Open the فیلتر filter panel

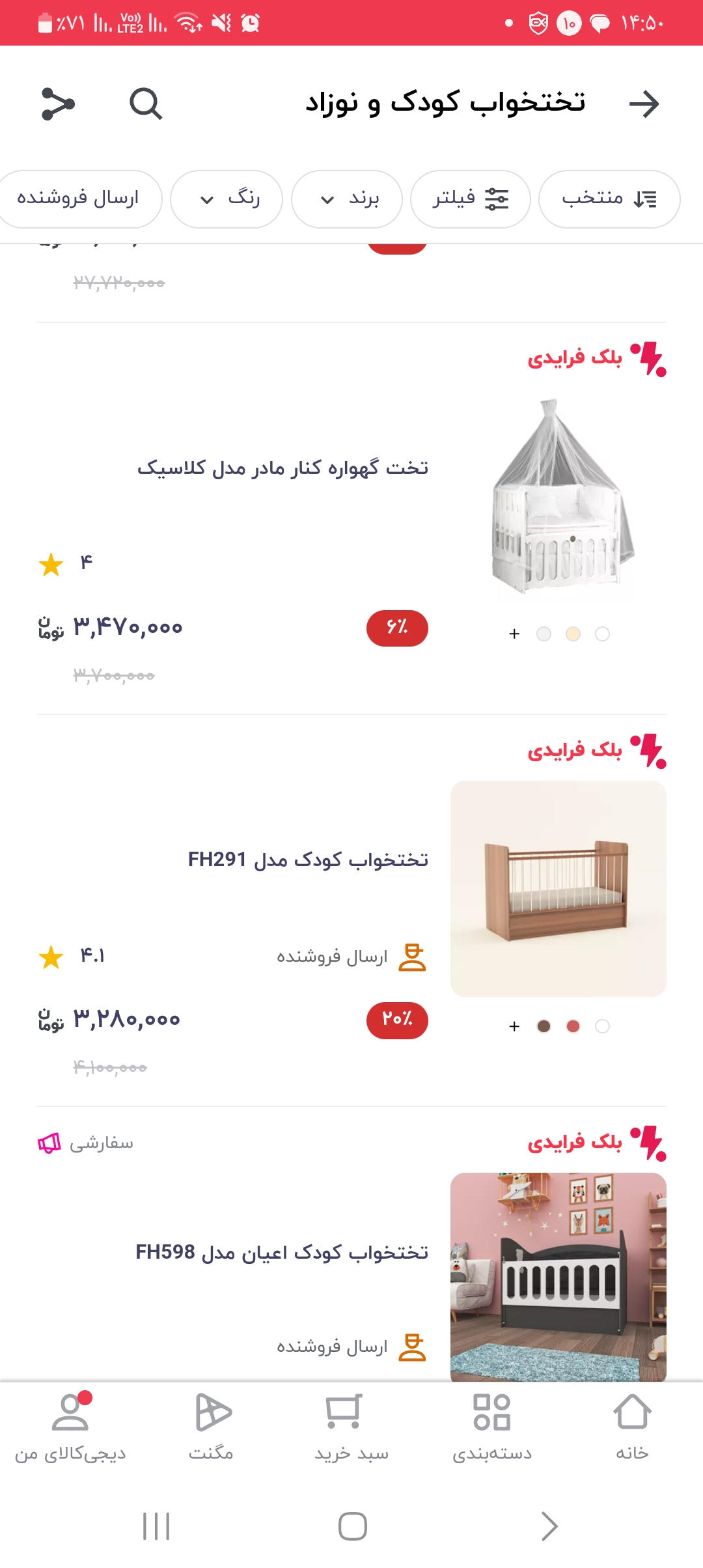[470, 199]
